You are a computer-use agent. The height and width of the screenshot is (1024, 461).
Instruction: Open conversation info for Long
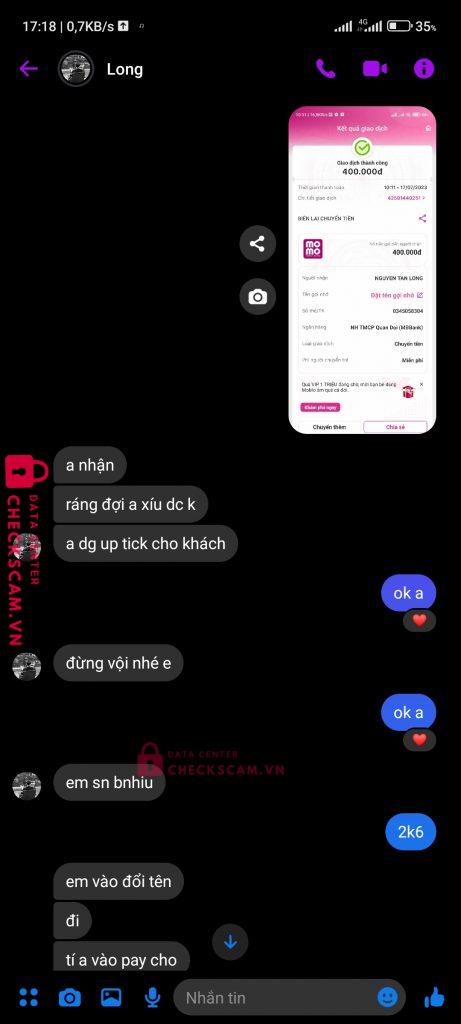pyautogui.click(x=424, y=69)
